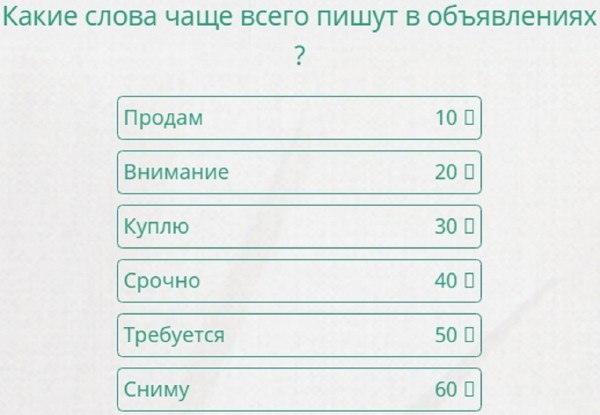Choose the Внимание answer row
This screenshot has width=600, height=415.
tap(298, 172)
